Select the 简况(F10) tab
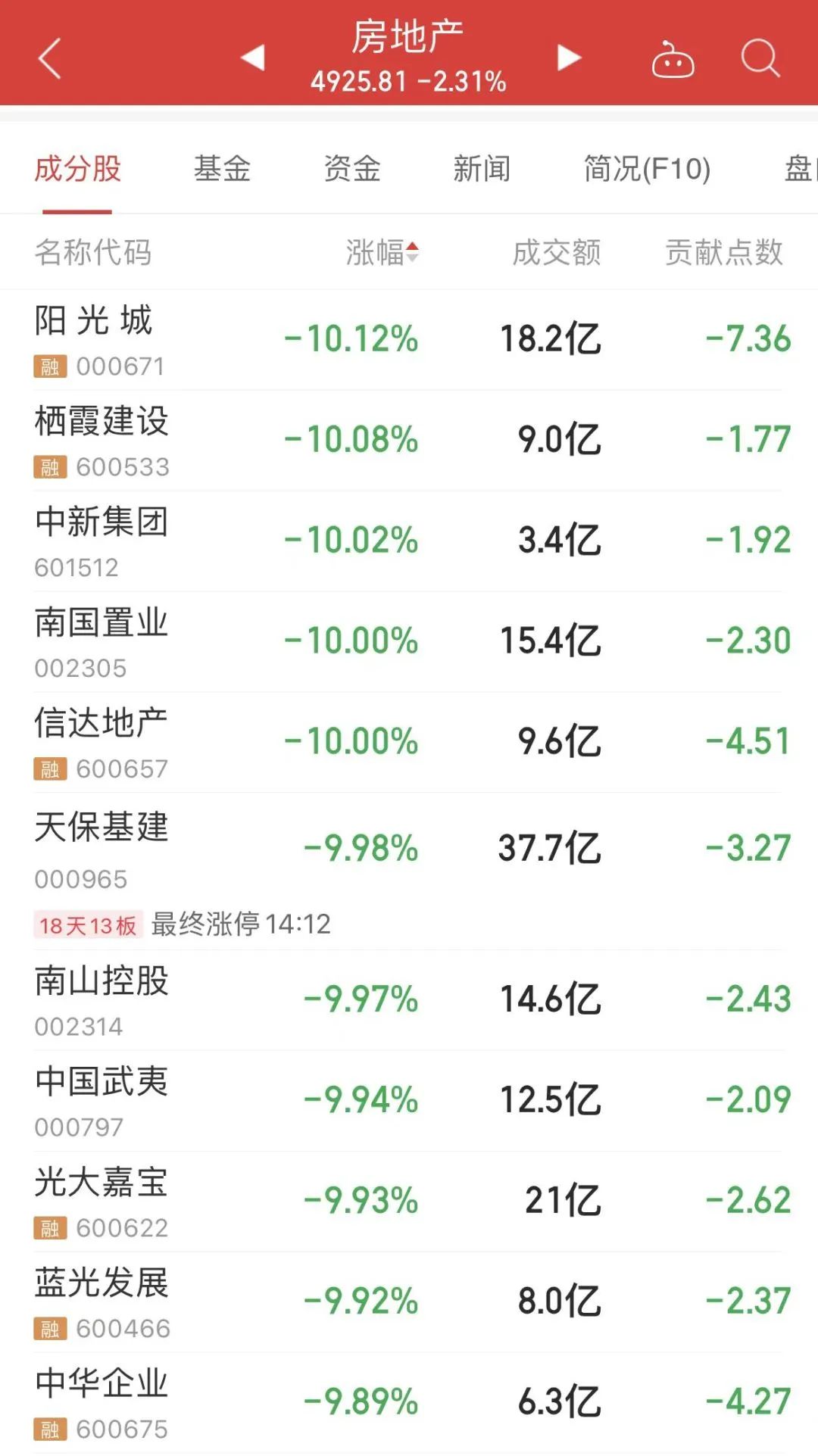This screenshot has height=1456, width=818. (647, 169)
